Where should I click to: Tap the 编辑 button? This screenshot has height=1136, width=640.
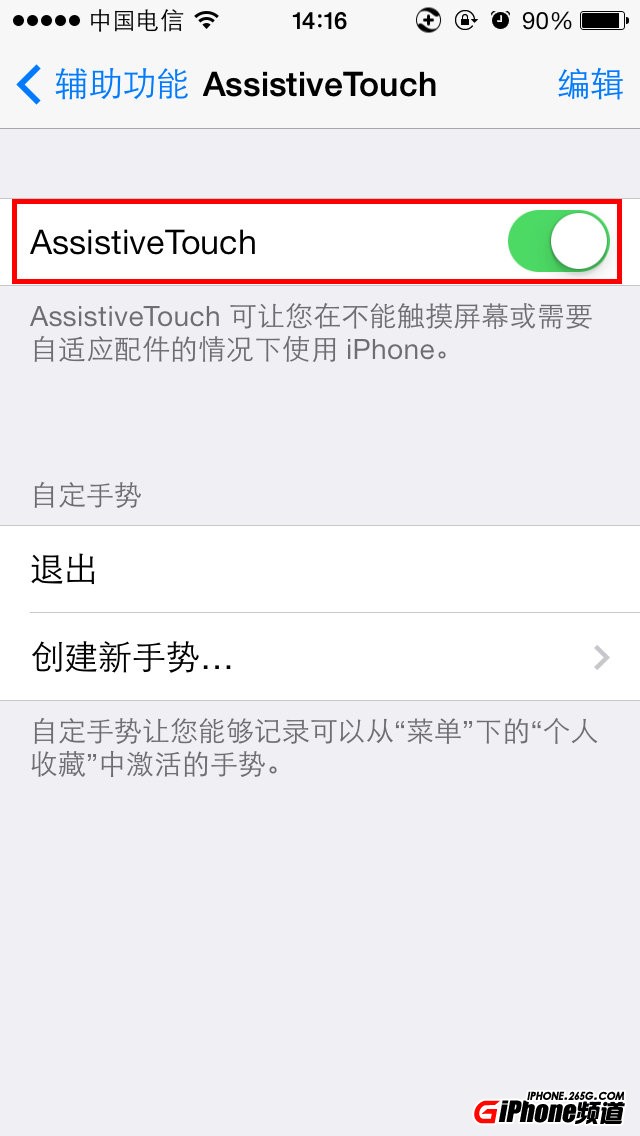pos(590,85)
